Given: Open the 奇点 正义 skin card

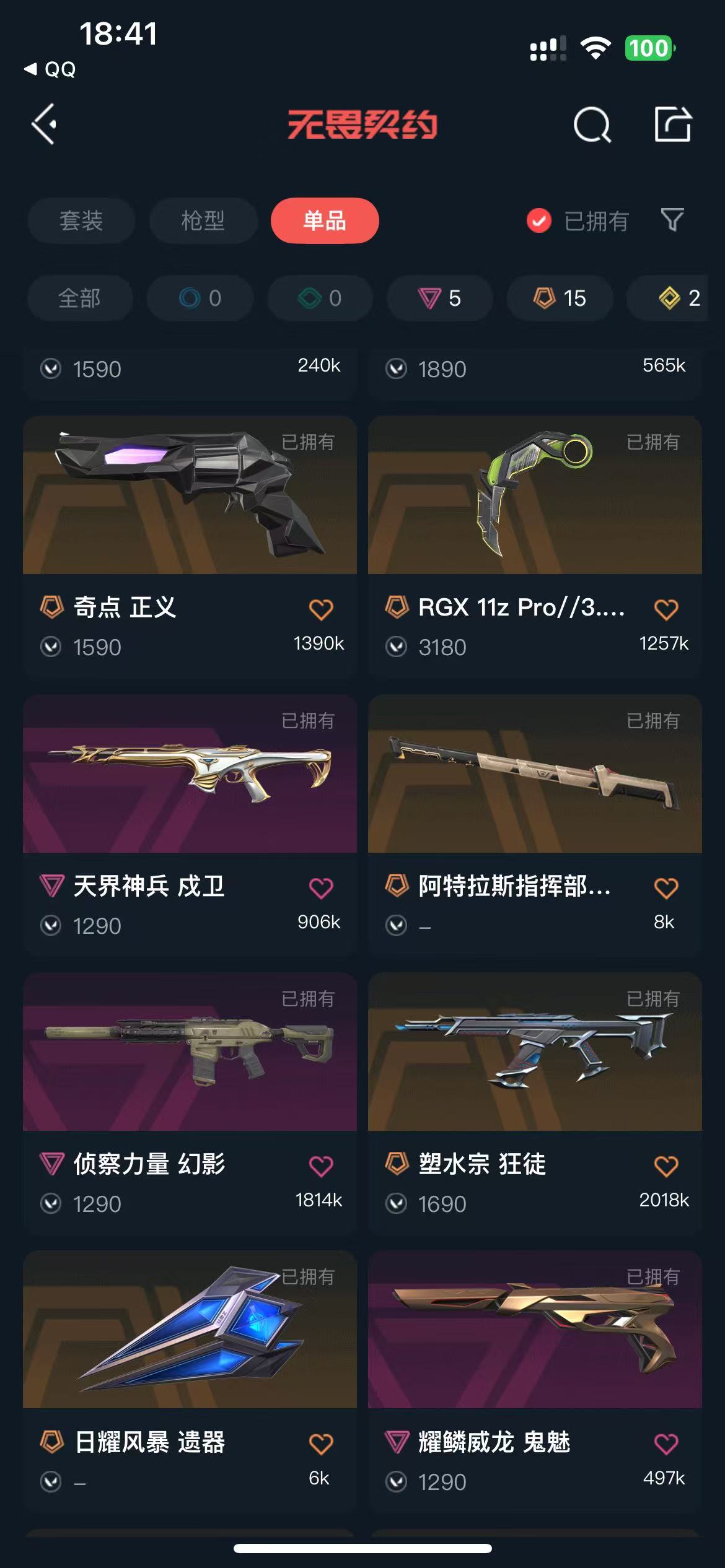Looking at the screenshot, I should click(190, 495).
